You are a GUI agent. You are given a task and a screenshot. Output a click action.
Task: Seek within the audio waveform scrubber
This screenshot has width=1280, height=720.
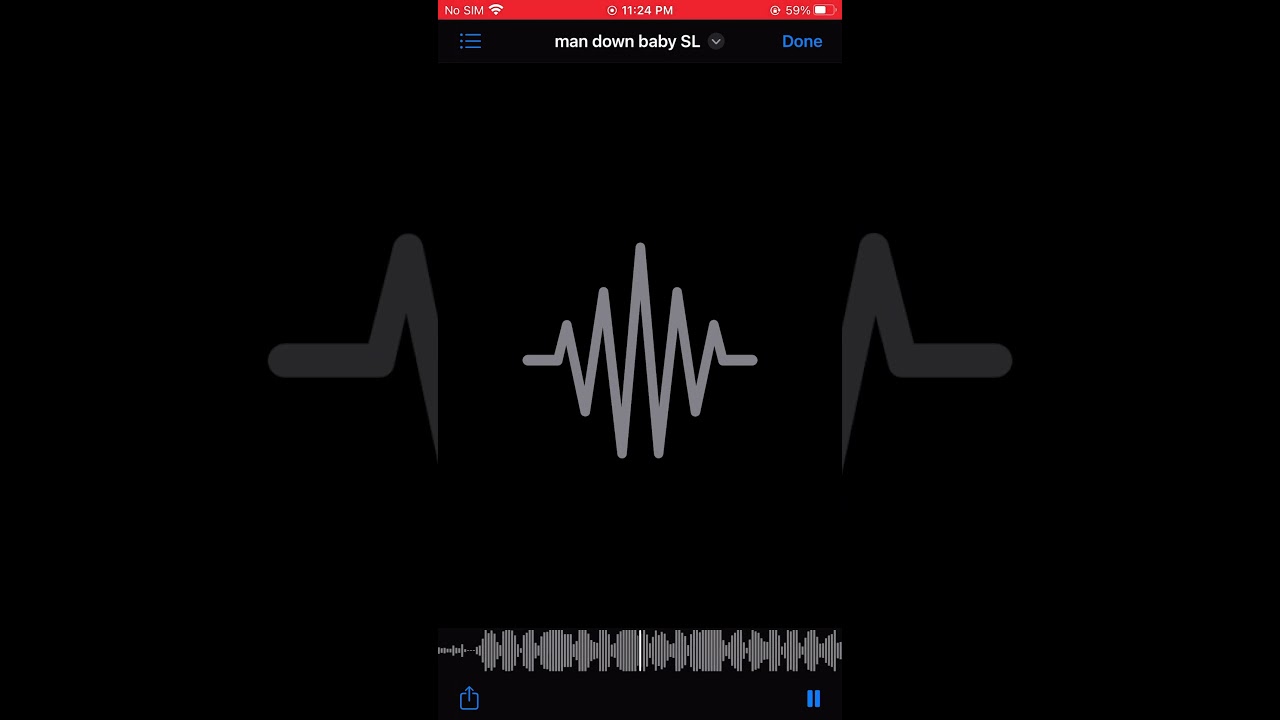tap(640, 651)
